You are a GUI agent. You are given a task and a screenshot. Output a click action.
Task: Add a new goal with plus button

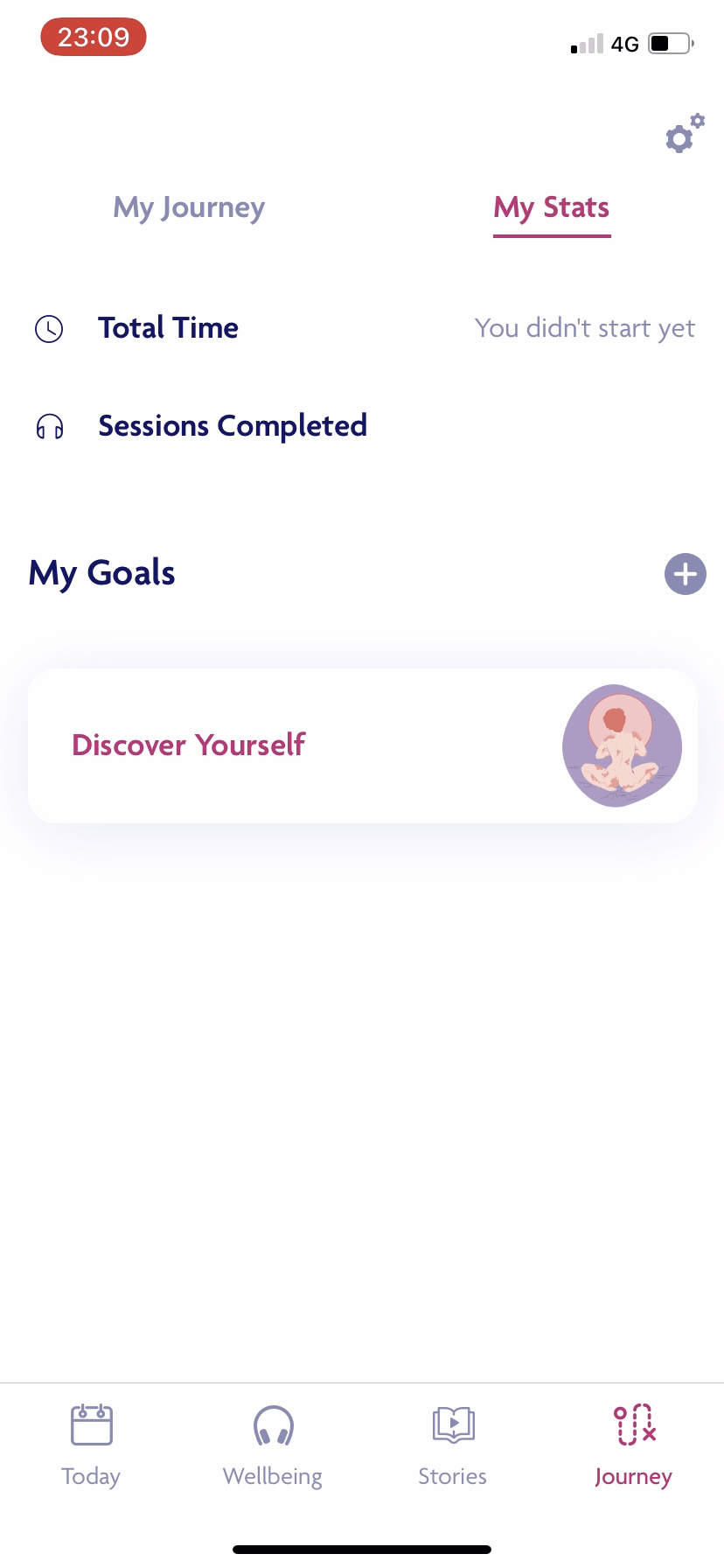tap(685, 574)
